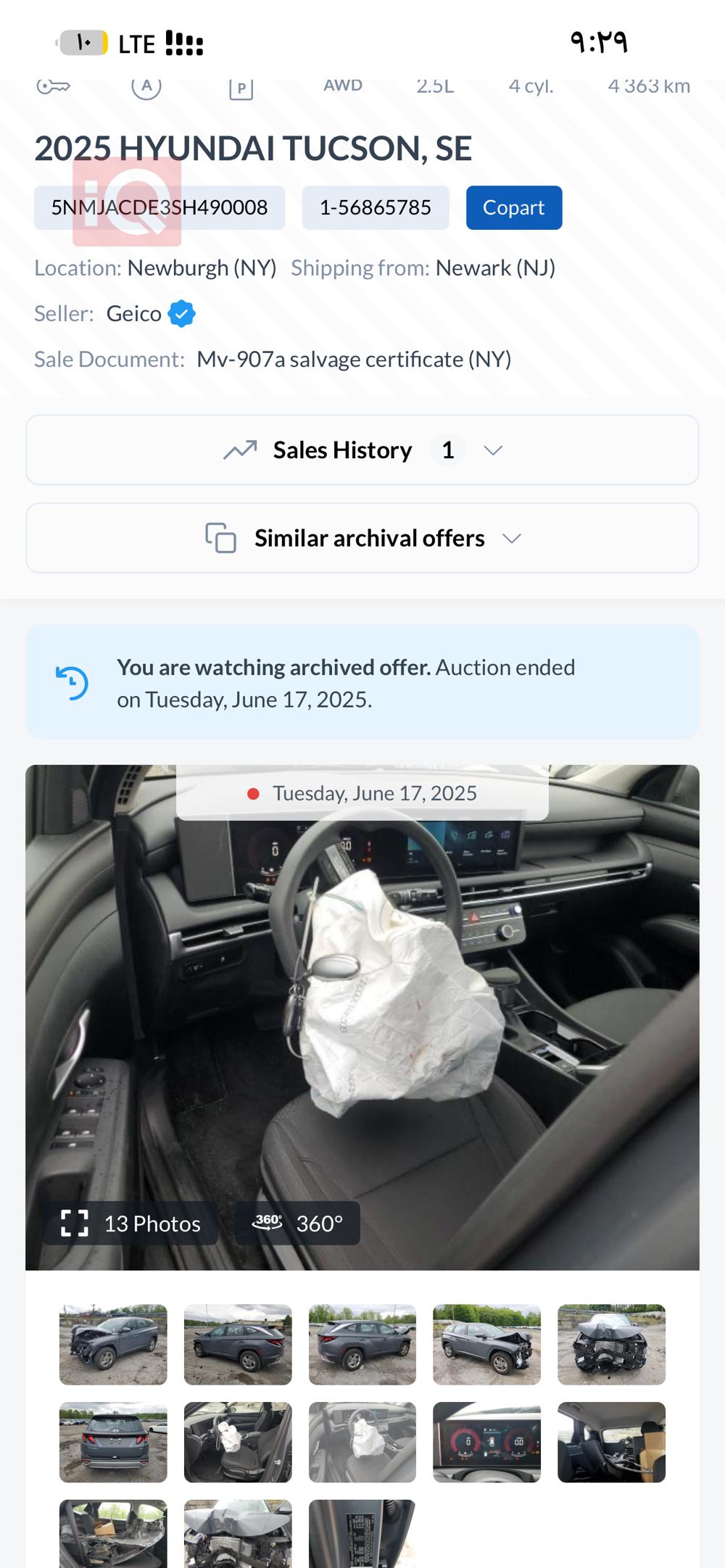This screenshot has height=1568, width=725.
Task: Expand the Sales History section
Action: [x=362, y=450]
